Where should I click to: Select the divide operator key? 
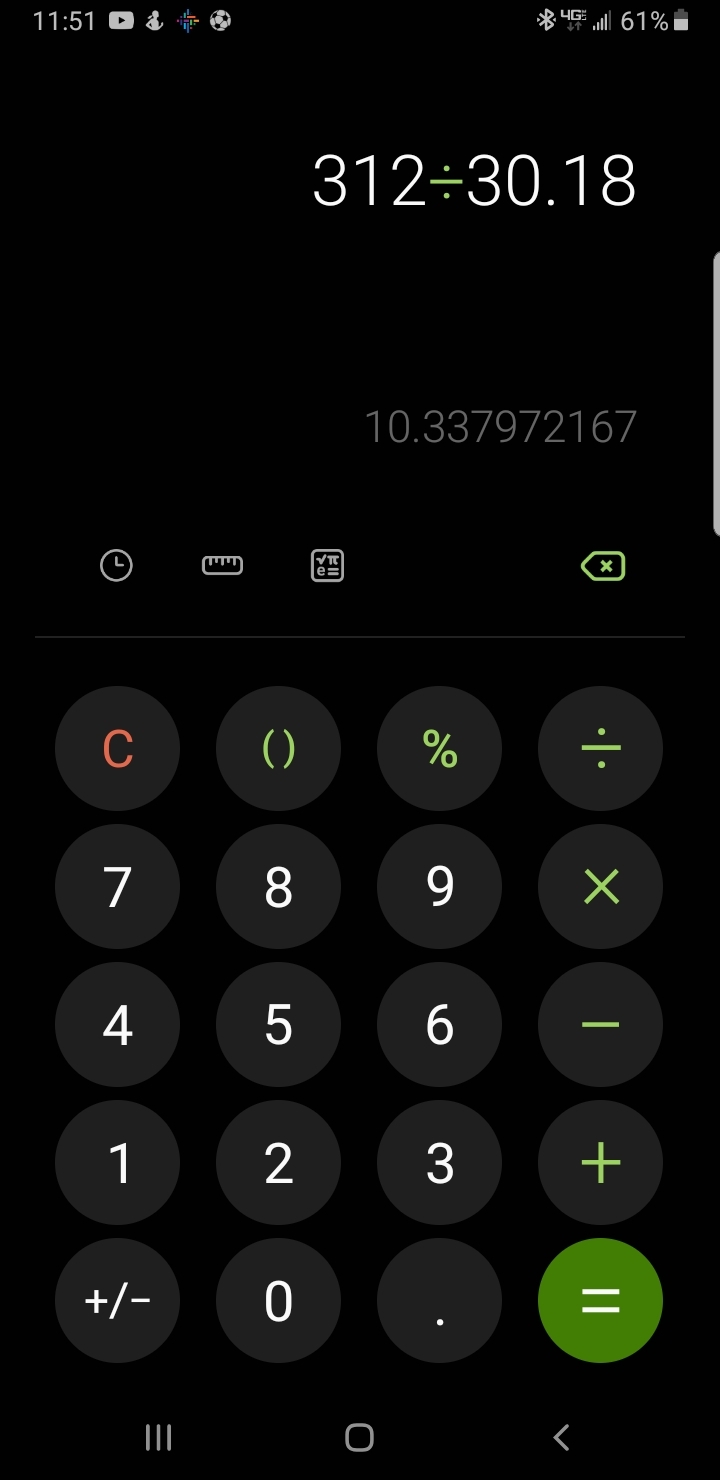[601, 748]
